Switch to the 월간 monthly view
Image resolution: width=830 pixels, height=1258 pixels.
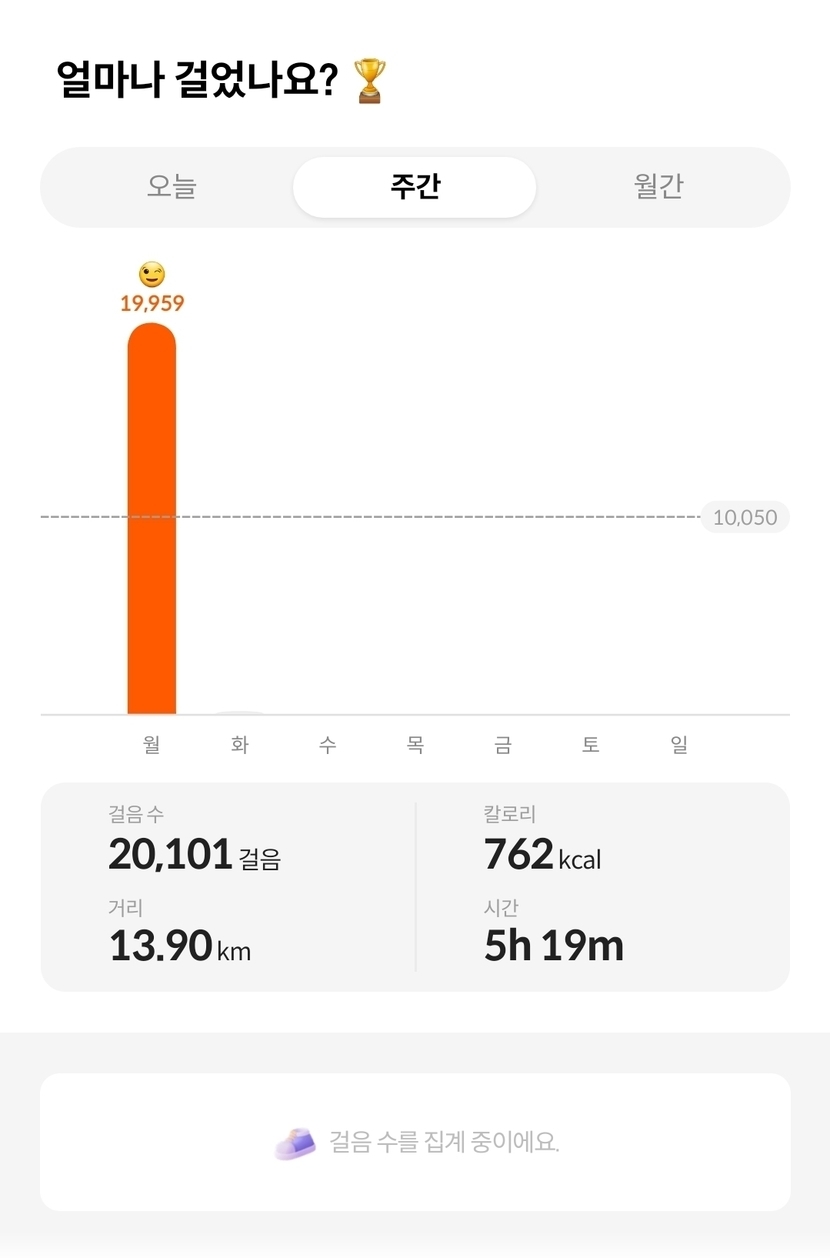tap(658, 187)
